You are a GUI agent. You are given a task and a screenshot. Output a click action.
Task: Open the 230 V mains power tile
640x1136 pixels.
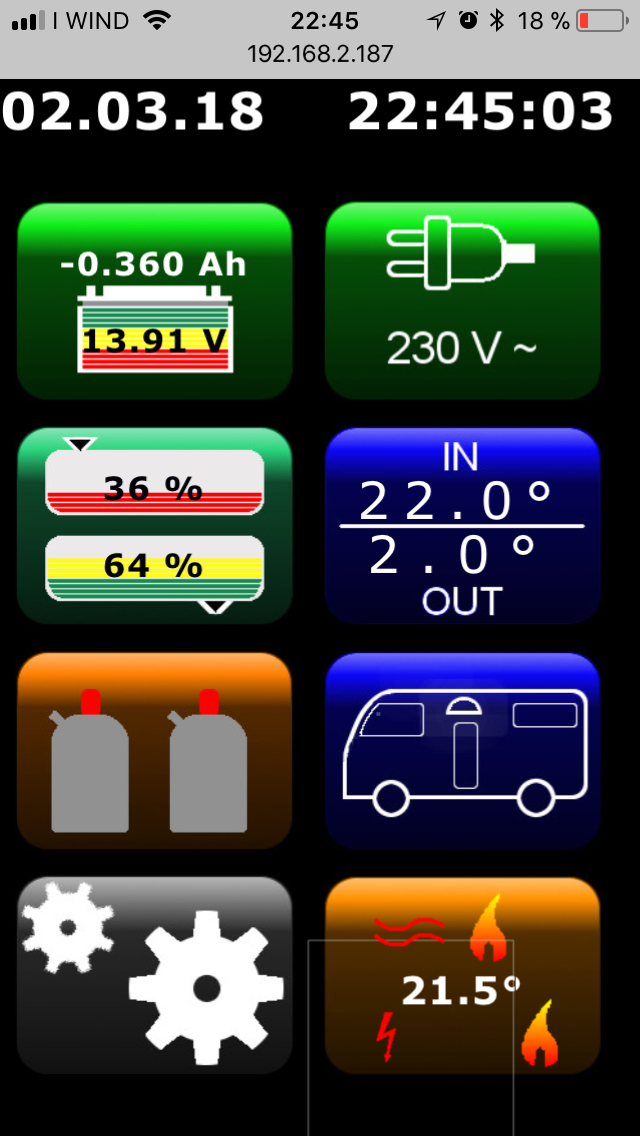(462, 301)
